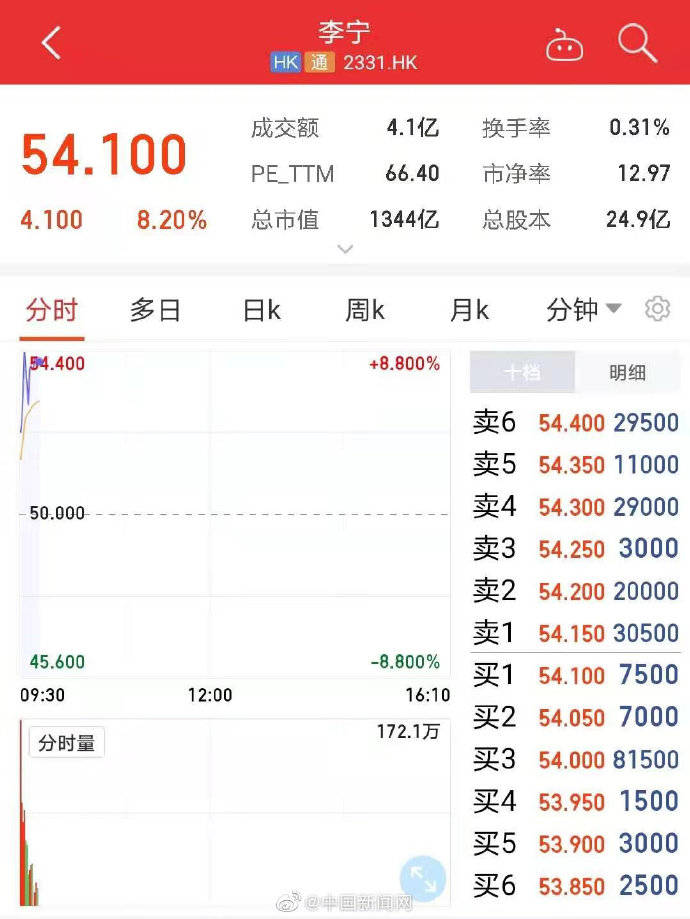Image resolution: width=690 pixels, height=919 pixels.
Task: Open the 分时量 indicator selector
Action: (67, 743)
